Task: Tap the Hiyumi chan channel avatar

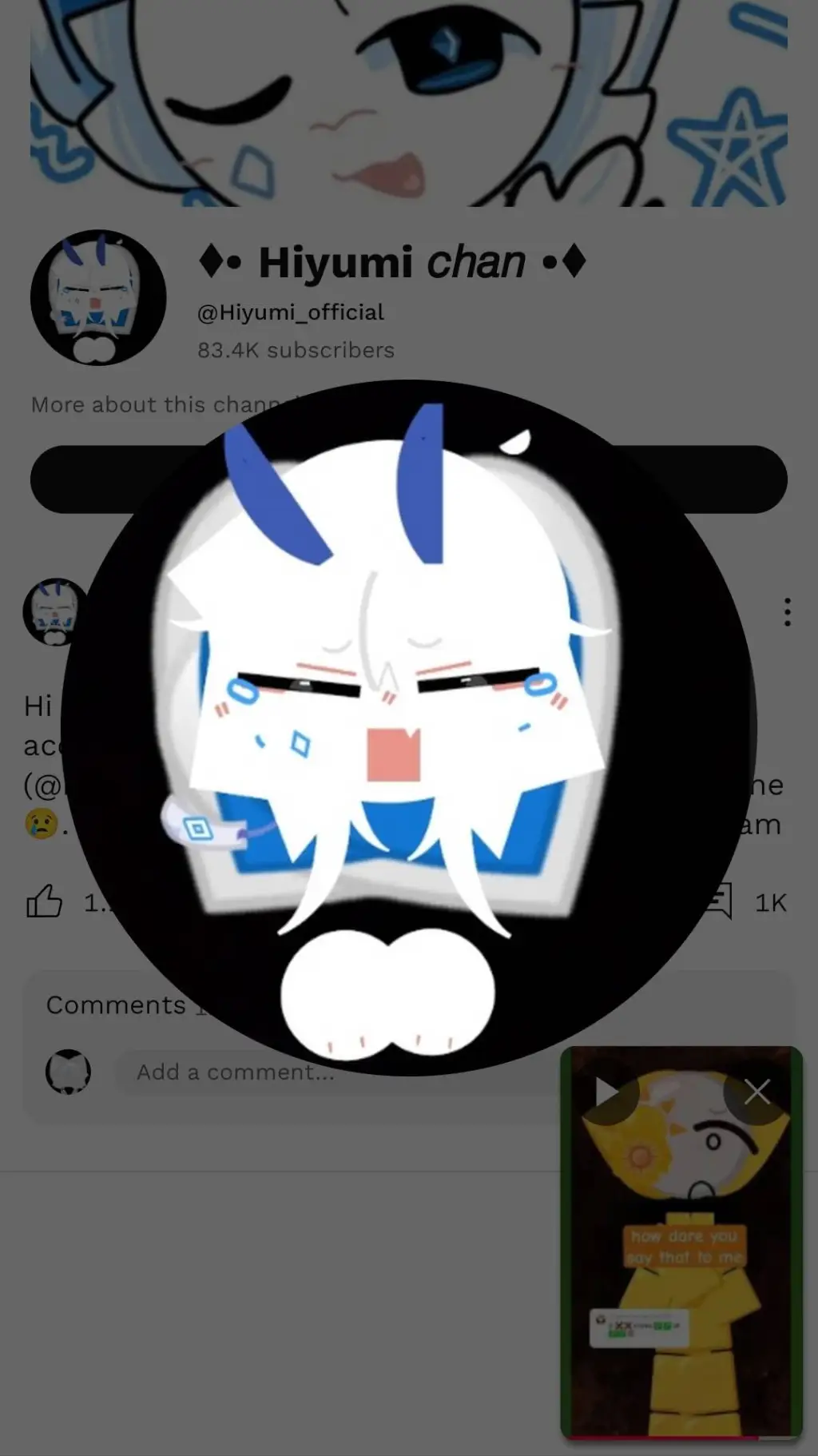Action: tap(98, 298)
